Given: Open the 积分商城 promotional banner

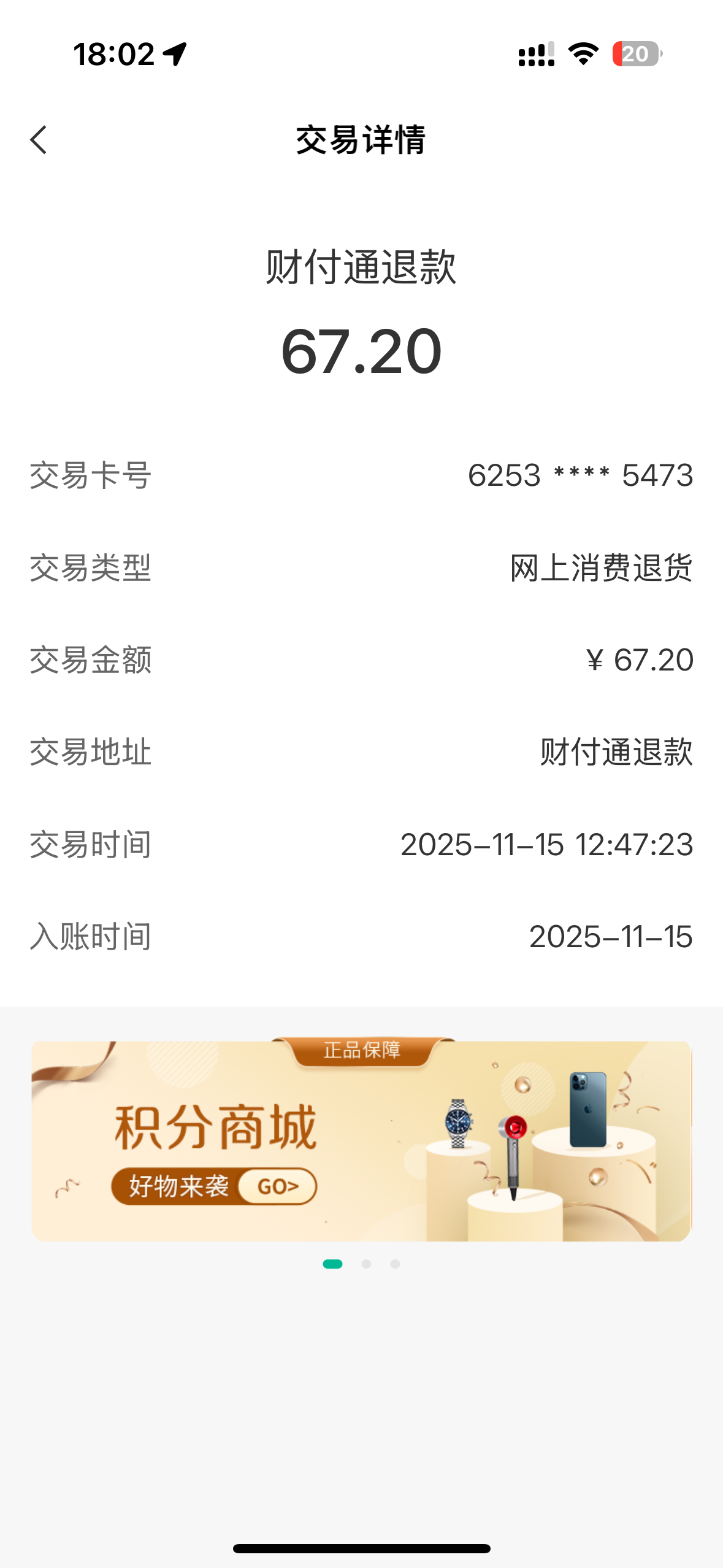Looking at the screenshot, I should pos(361,1141).
